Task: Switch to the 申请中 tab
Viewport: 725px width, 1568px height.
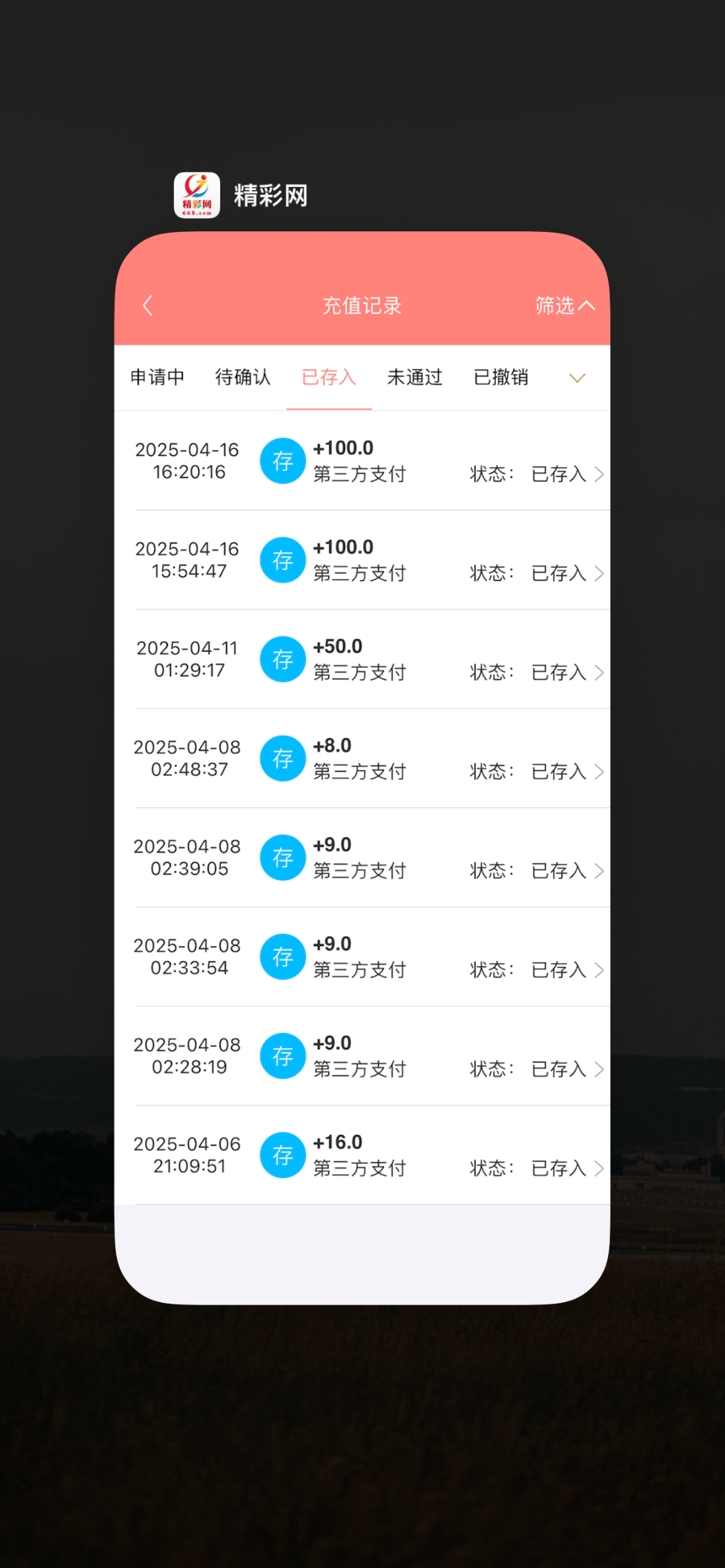Action: (x=157, y=377)
